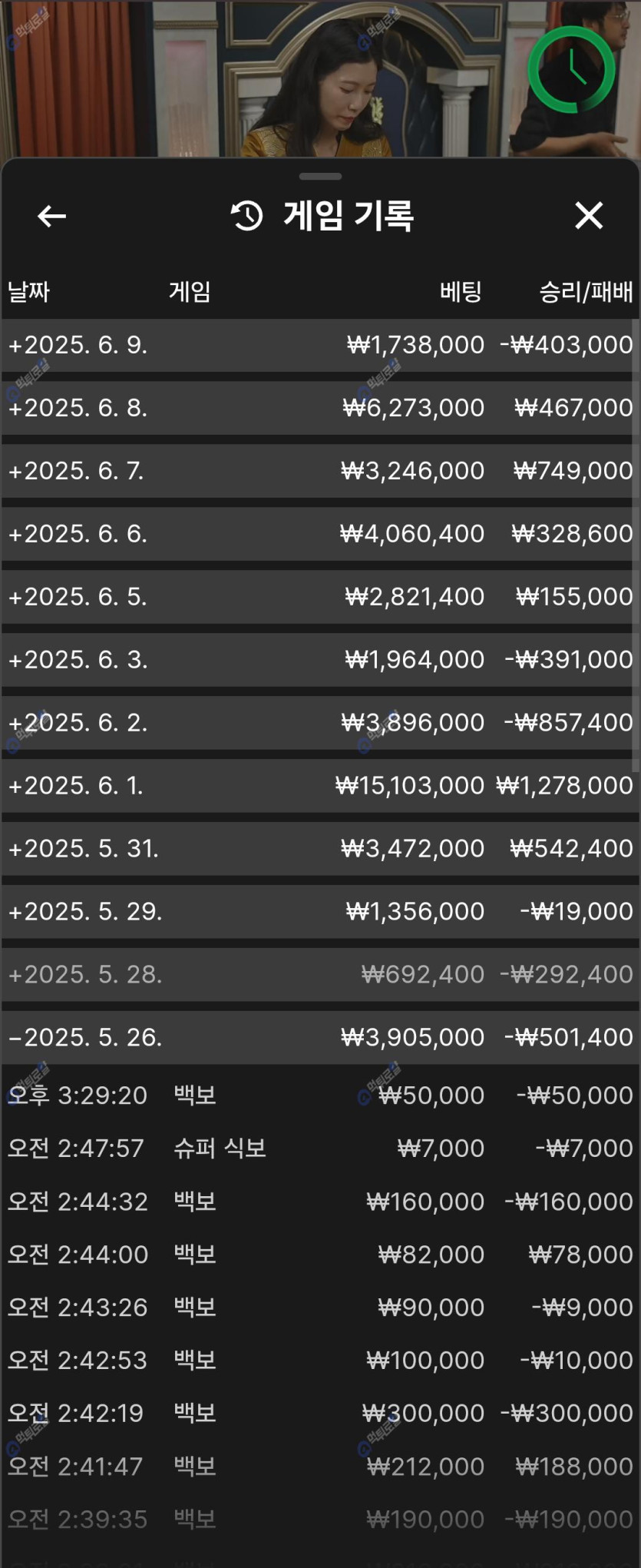Expand the 2025. 6. 9. date row
Viewport: 641px width, 1568px height.
(77, 345)
